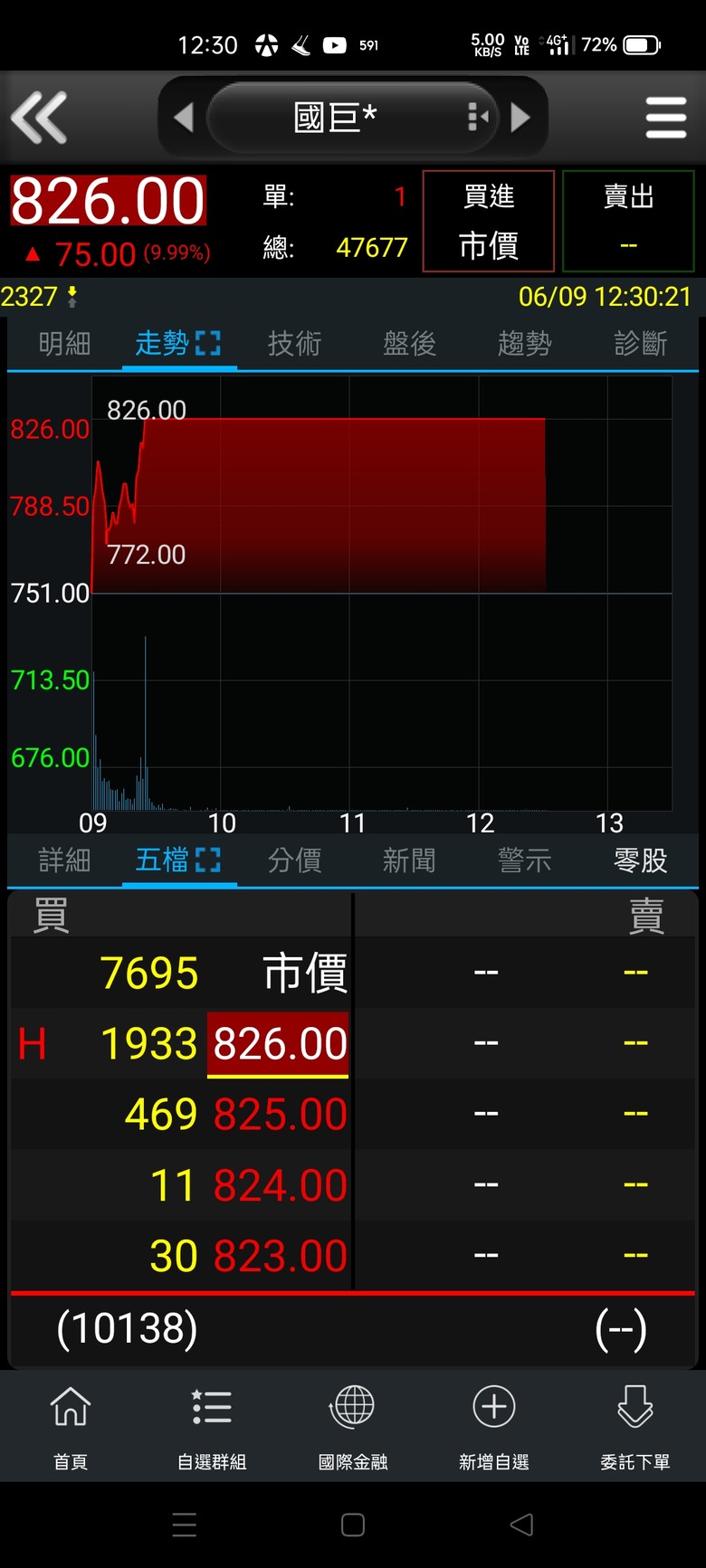Open the 診斷 tab
The height and width of the screenshot is (1568, 706).
click(x=640, y=343)
